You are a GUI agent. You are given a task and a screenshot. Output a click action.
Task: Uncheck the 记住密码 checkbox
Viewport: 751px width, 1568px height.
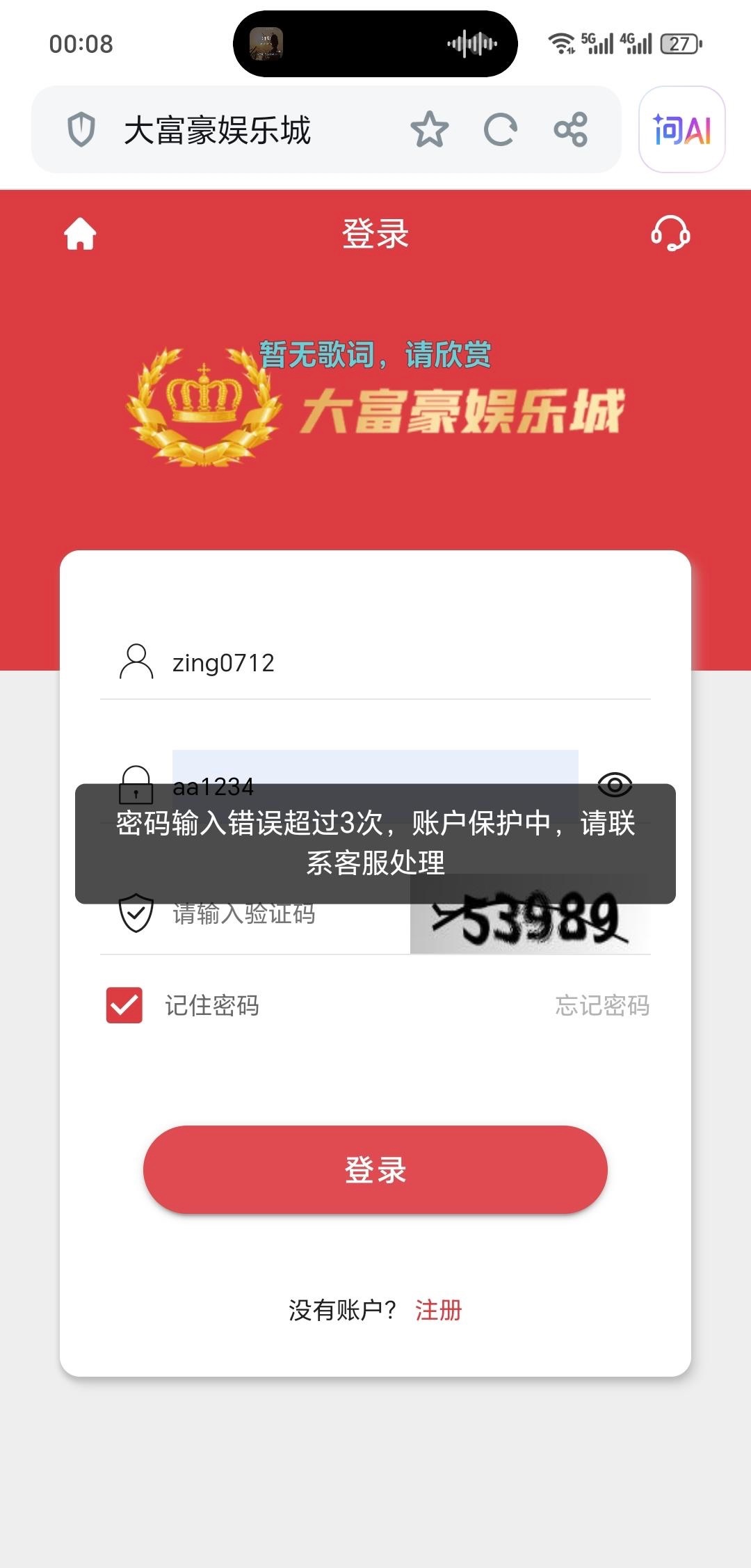tap(124, 1005)
